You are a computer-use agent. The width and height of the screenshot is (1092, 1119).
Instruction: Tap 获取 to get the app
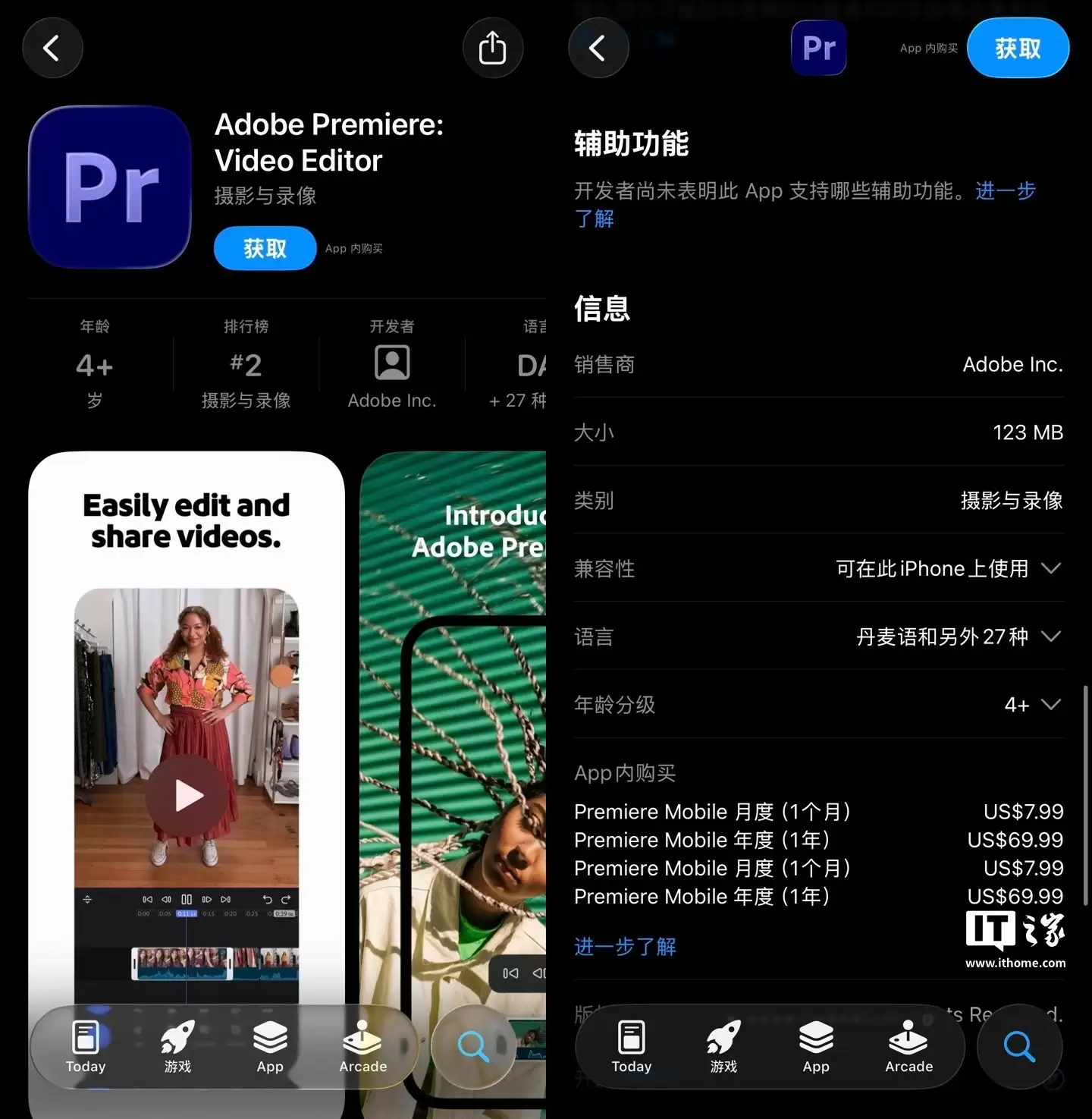(x=265, y=248)
